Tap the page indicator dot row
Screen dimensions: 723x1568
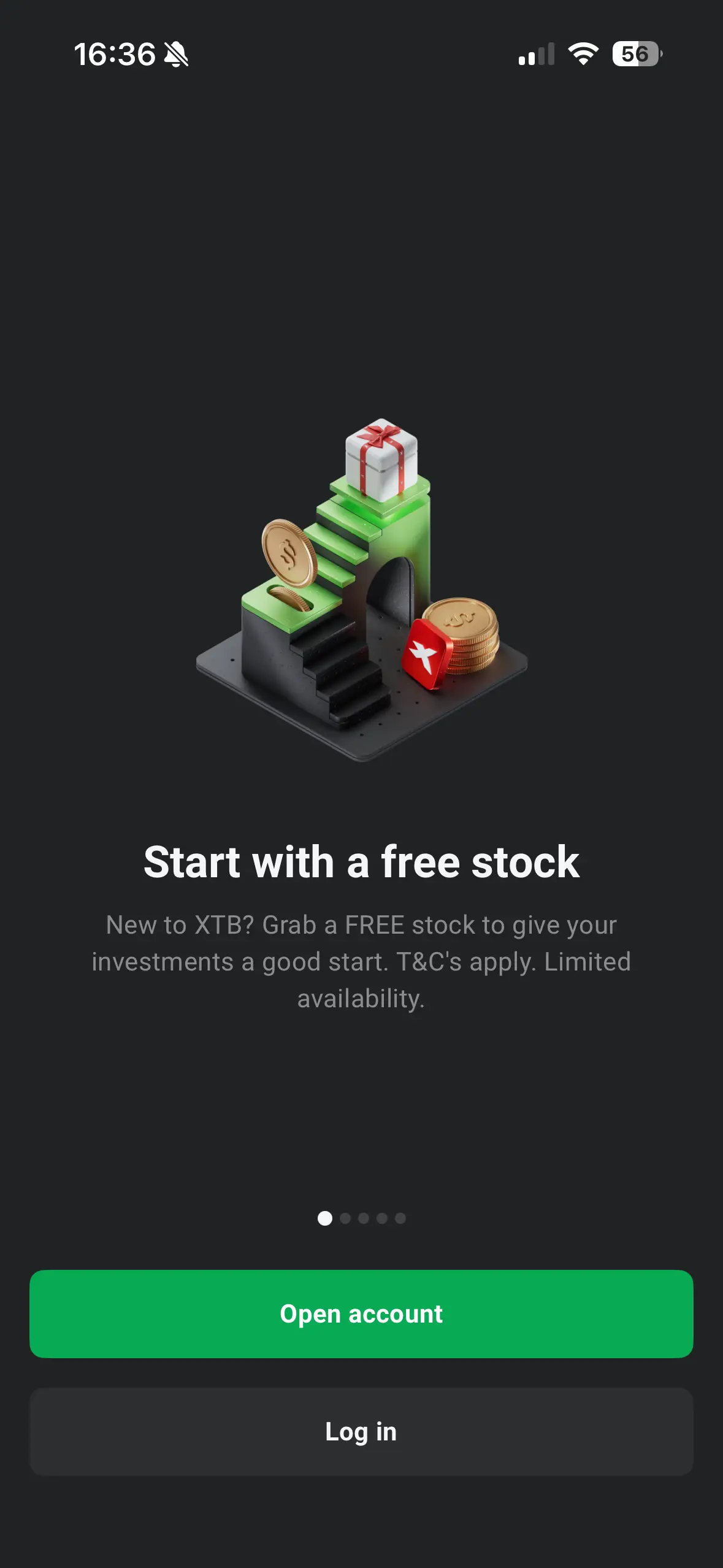click(361, 1219)
